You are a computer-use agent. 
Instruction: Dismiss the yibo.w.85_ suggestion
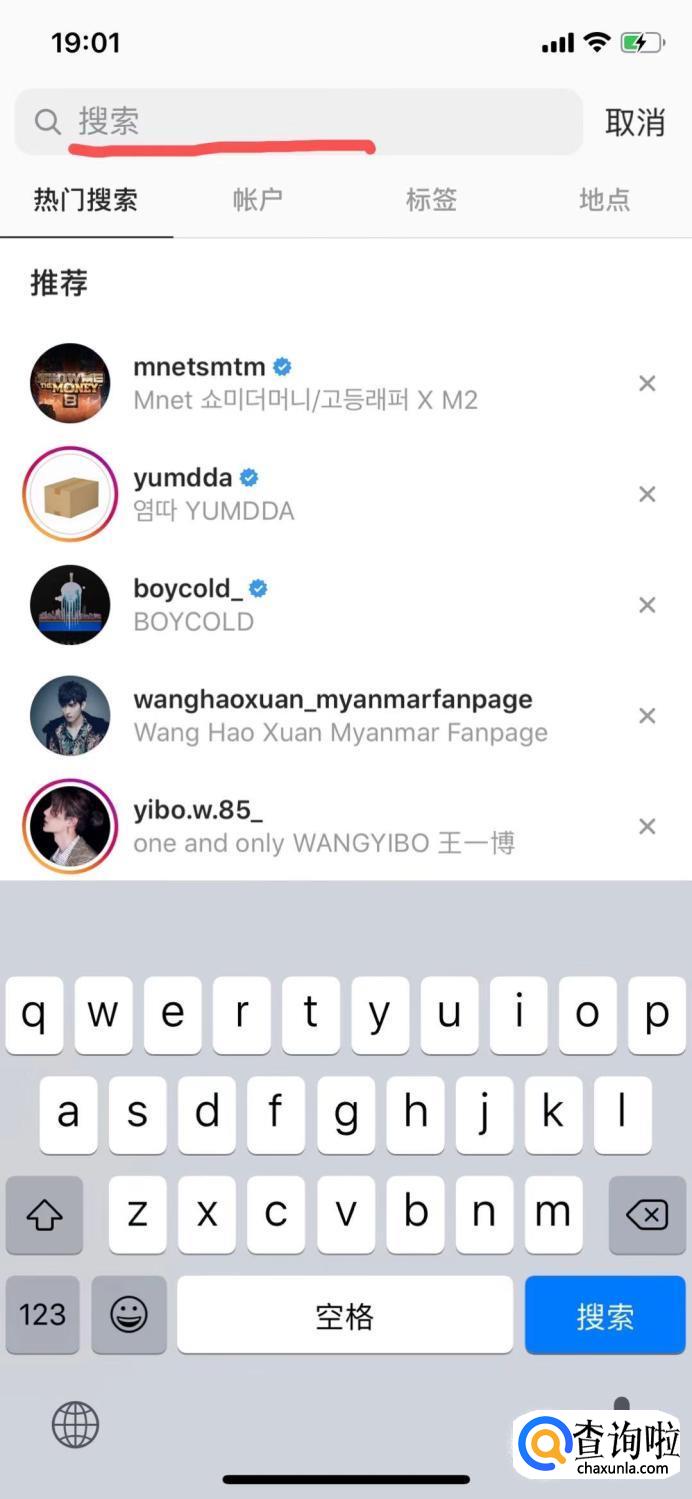[x=647, y=826]
